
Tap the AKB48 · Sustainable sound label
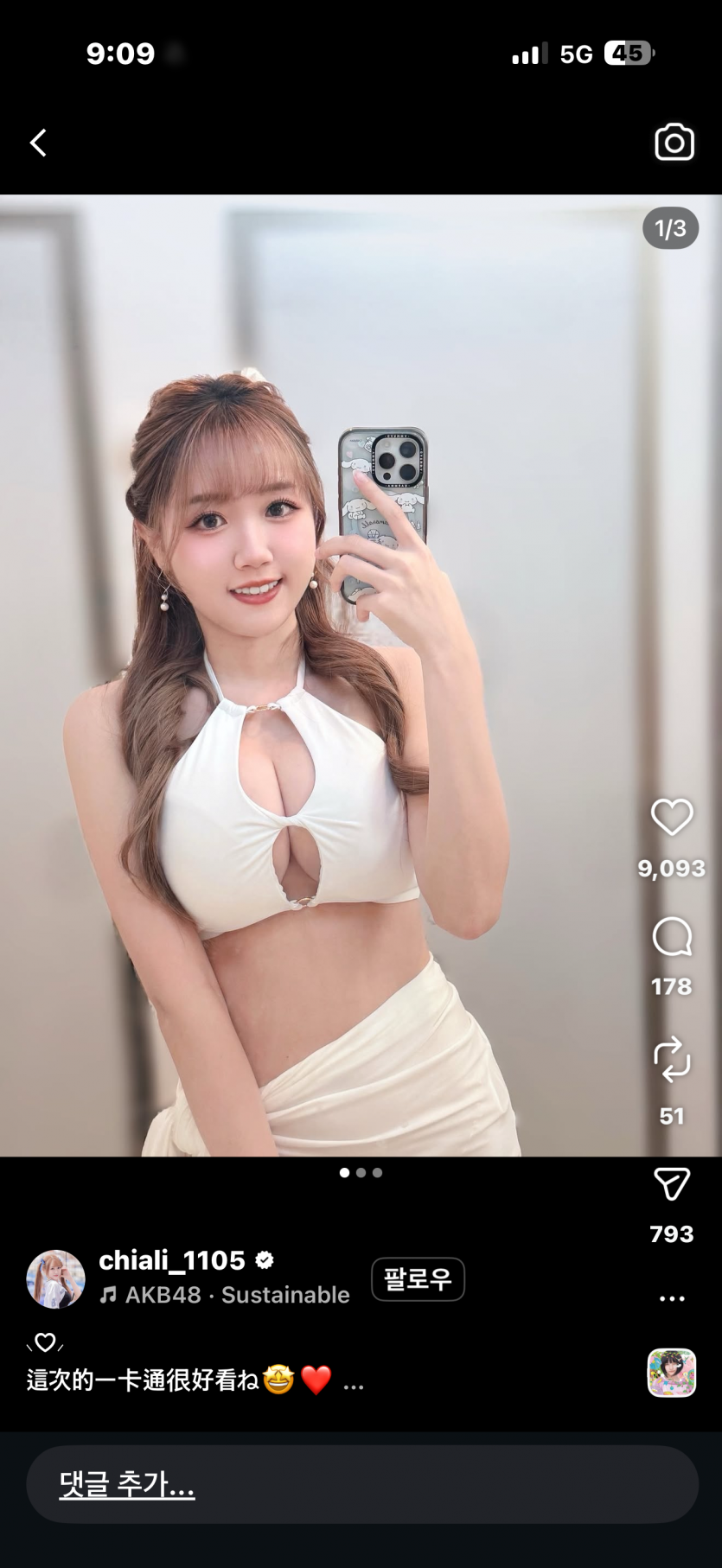(238, 1295)
